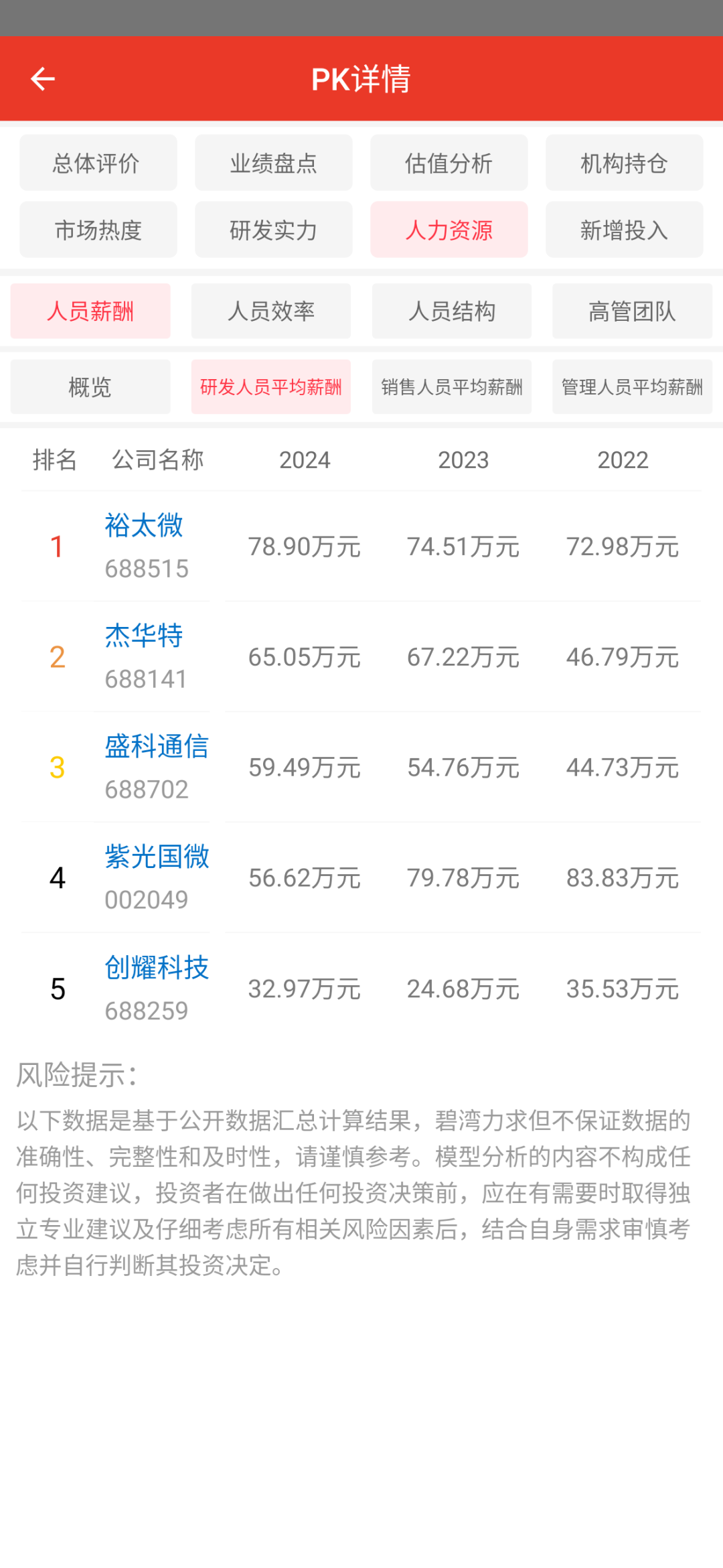723x1568 pixels.
Task: Select the 估值分析 tab
Action: click(449, 163)
